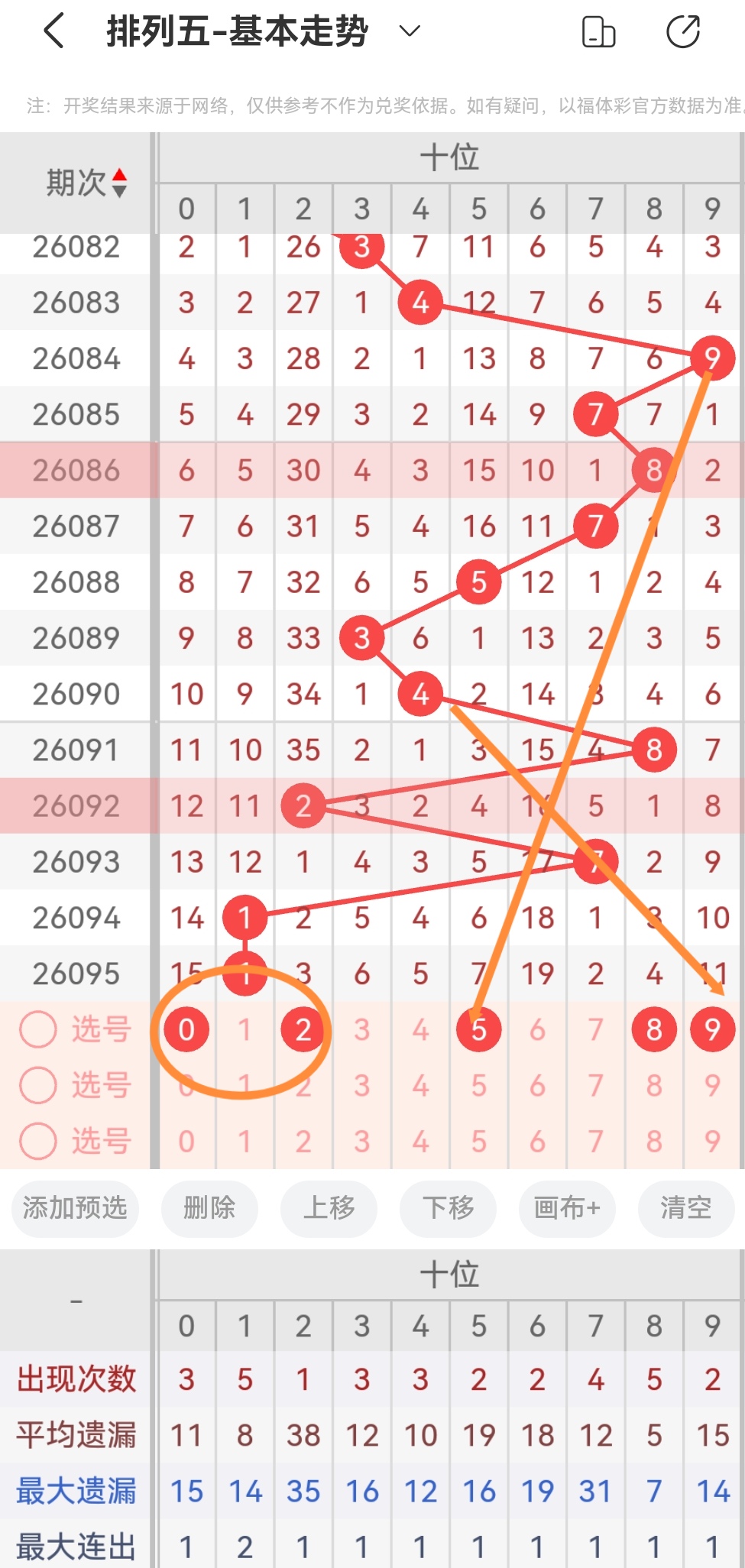
Task: Select number 2 in the first 选号 row
Action: click(x=303, y=1029)
